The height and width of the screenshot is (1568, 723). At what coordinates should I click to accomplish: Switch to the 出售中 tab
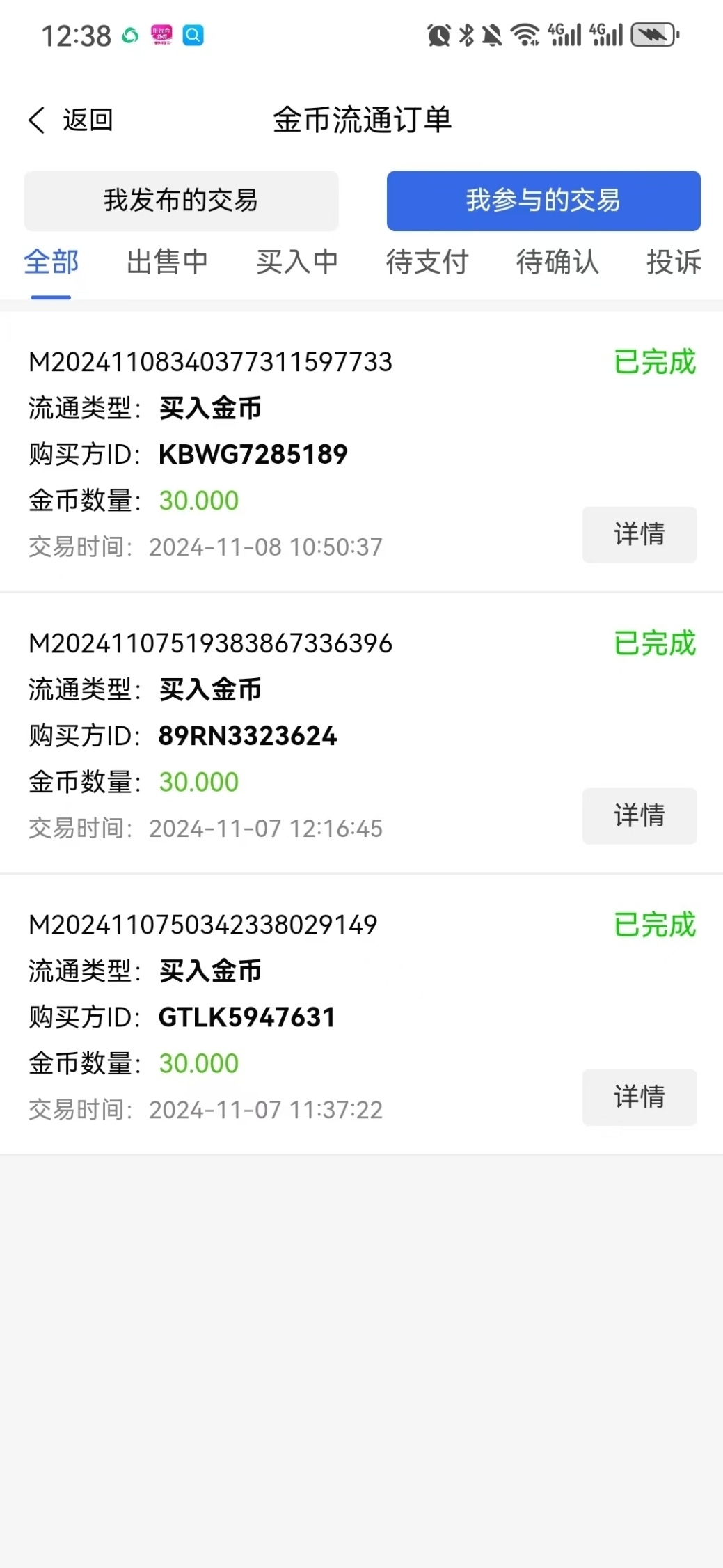pyautogui.click(x=168, y=262)
